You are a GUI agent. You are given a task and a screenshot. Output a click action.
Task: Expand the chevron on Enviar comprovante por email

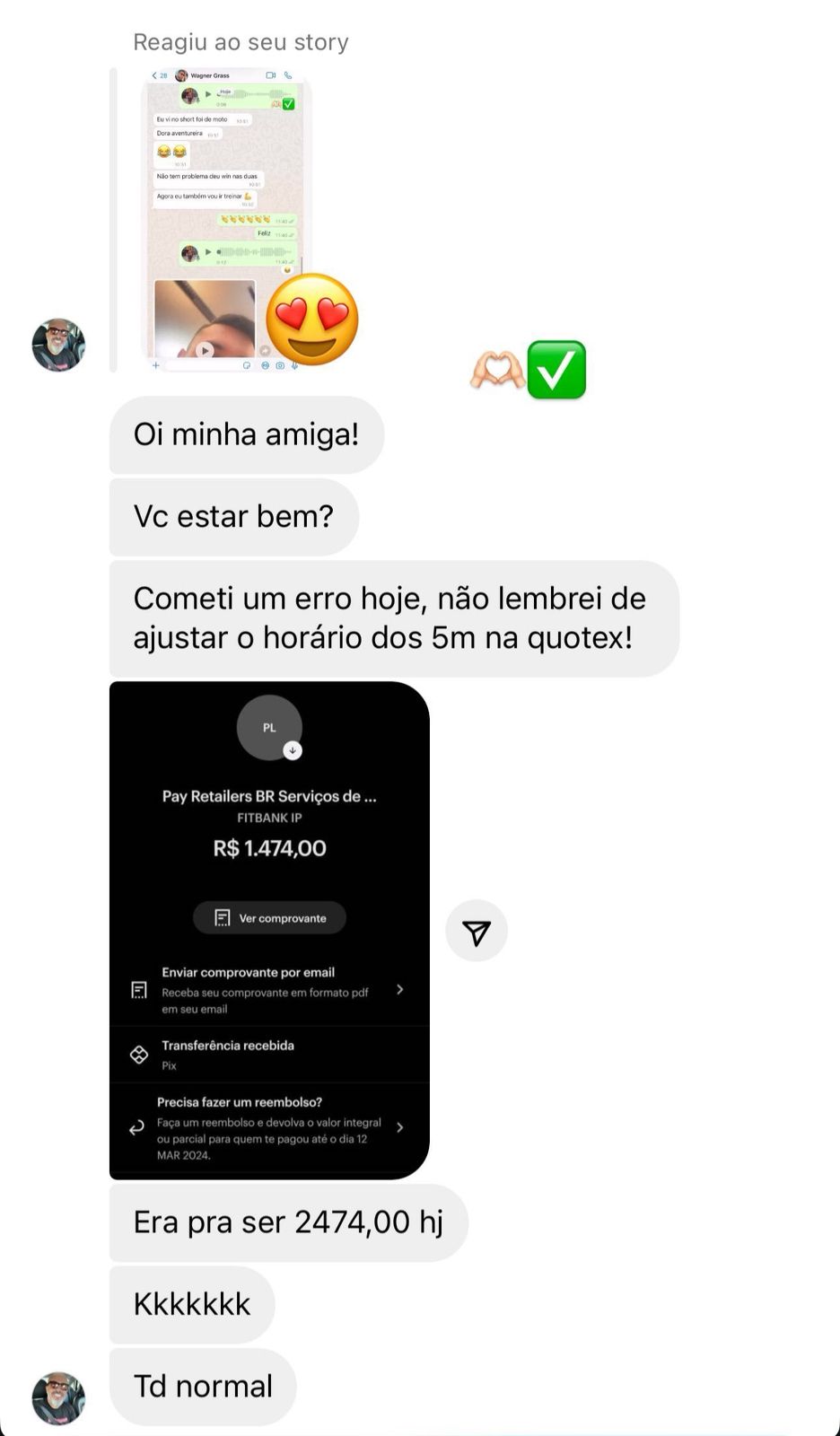coord(400,989)
